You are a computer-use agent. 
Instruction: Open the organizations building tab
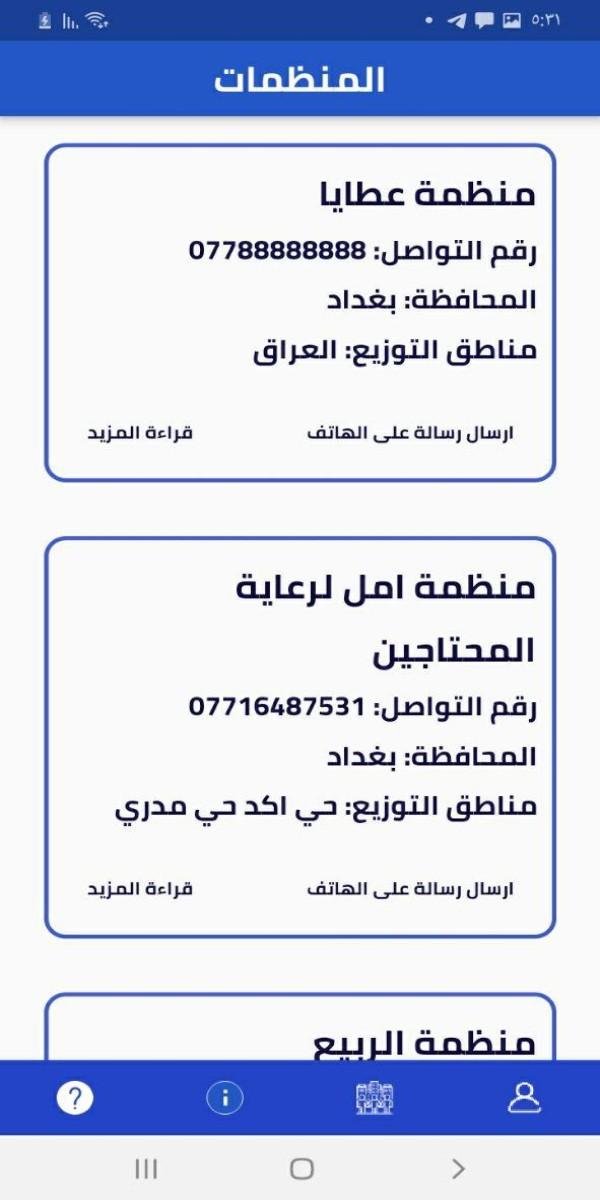click(x=375, y=1098)
